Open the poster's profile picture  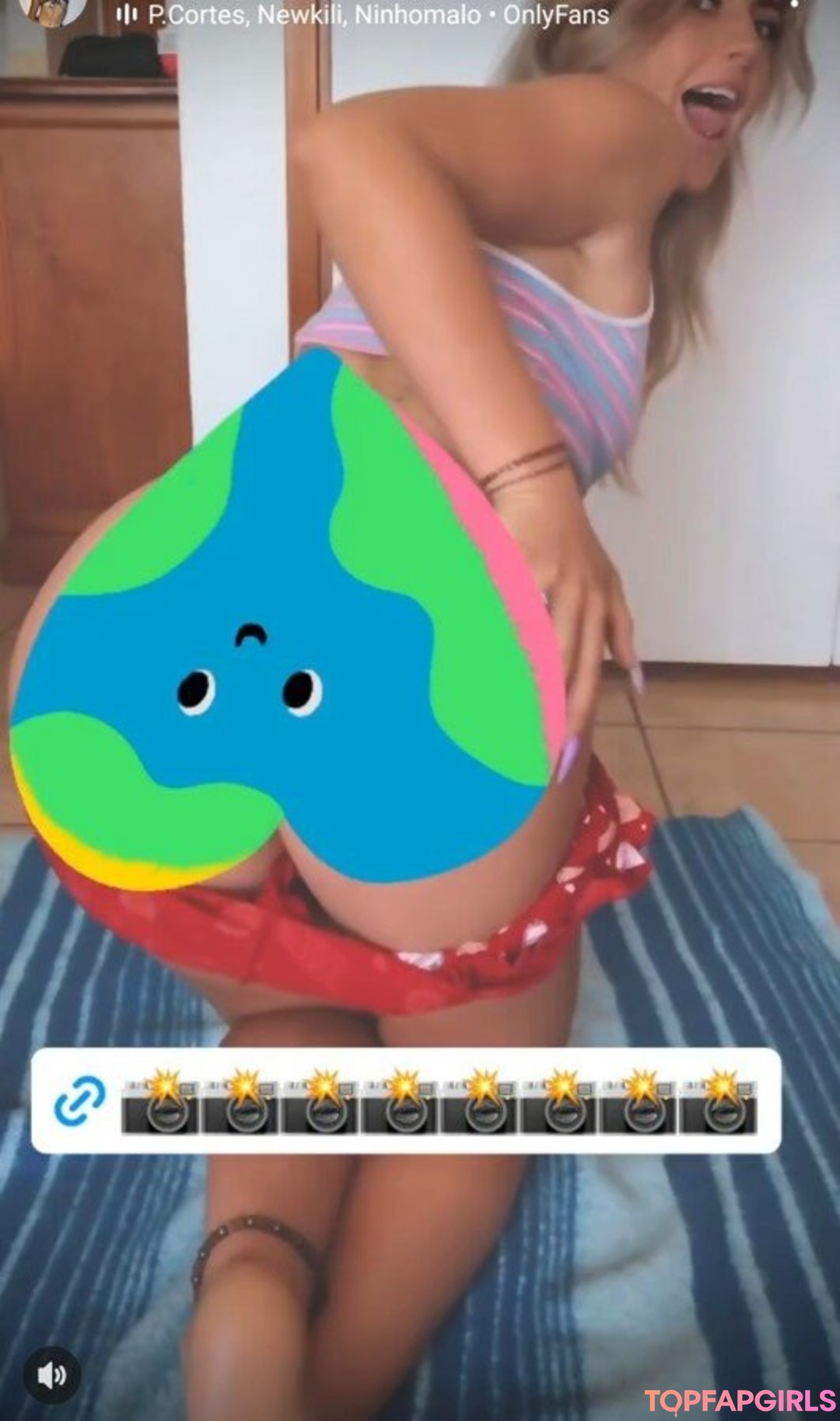(x=51, y=11)
